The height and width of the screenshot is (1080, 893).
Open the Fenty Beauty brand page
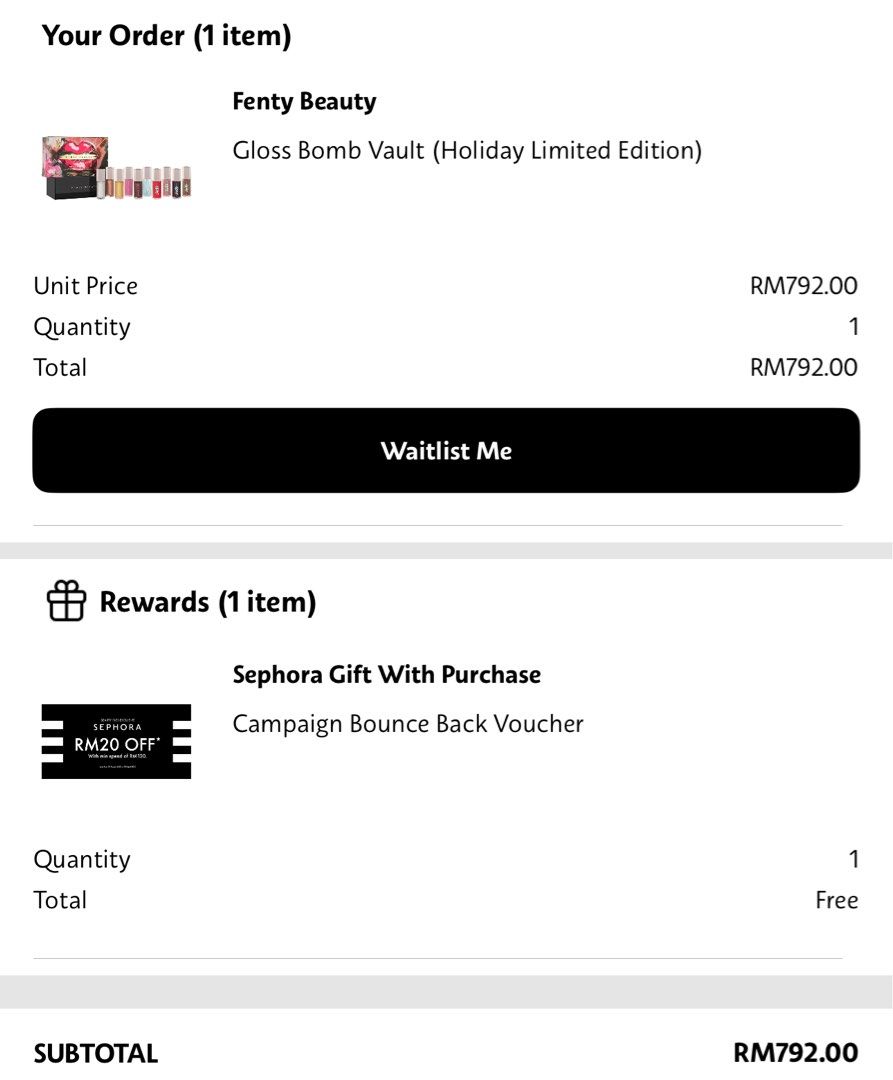point(302,101)
